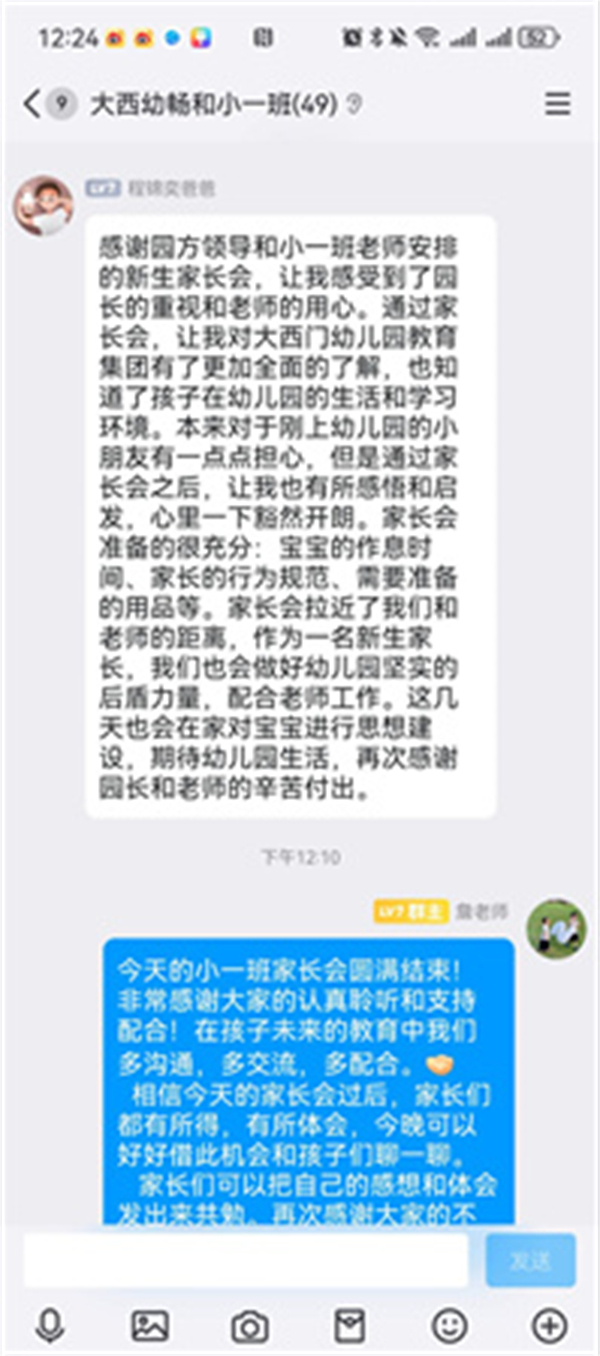600x1356 pixels.
Task: Tap the message input field
Action: click(x=246, y=1260)
